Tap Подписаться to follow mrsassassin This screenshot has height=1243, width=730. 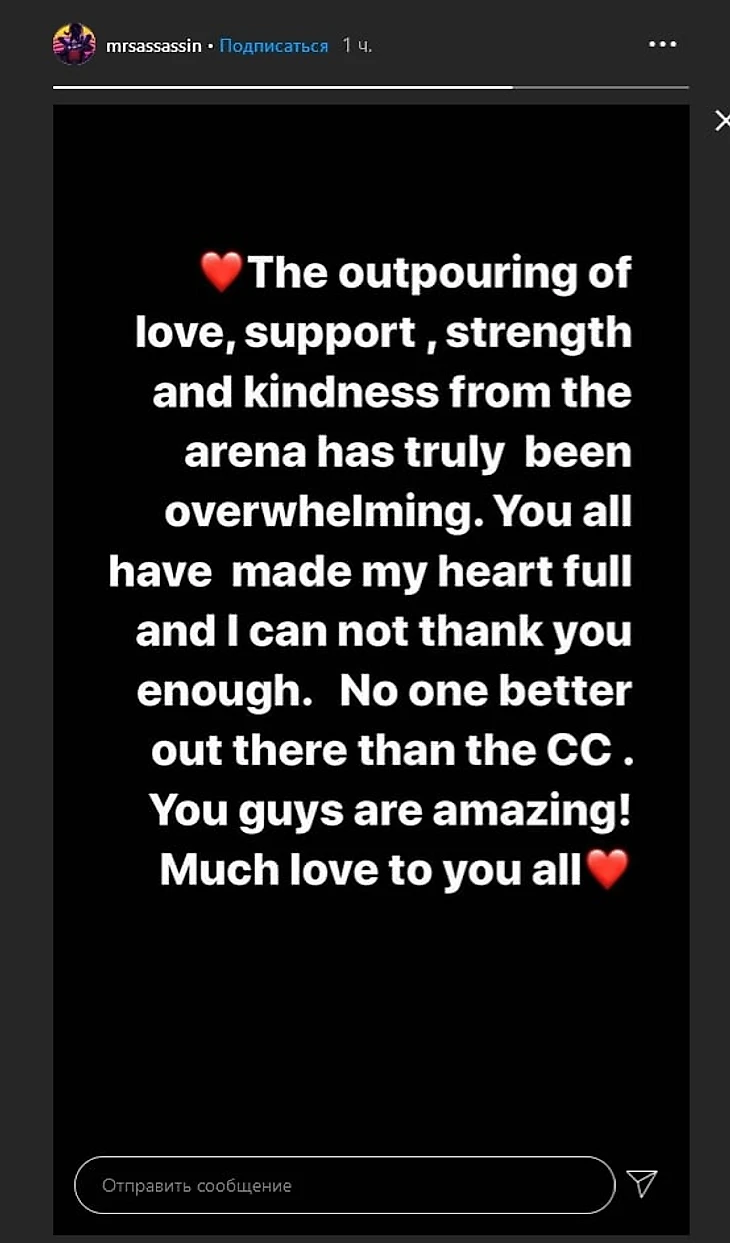(273, 46)
